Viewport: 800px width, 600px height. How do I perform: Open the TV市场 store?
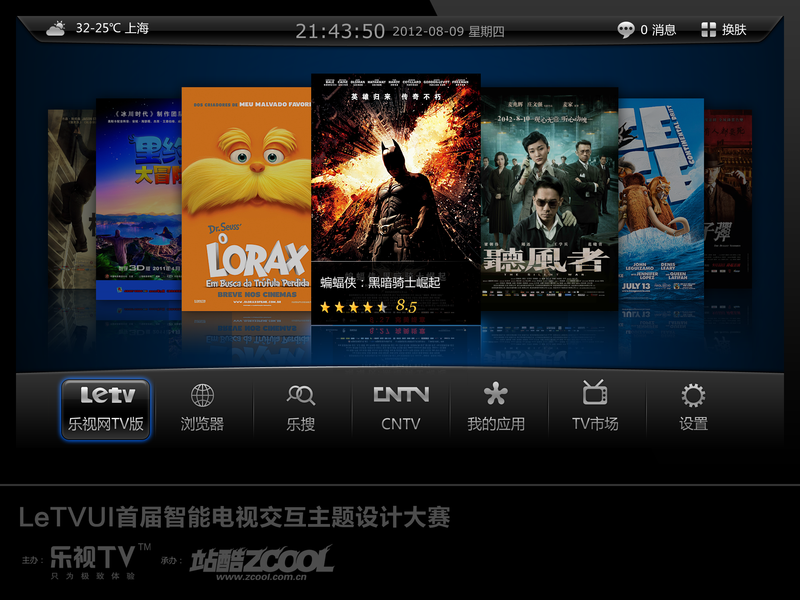pos(595,409)
